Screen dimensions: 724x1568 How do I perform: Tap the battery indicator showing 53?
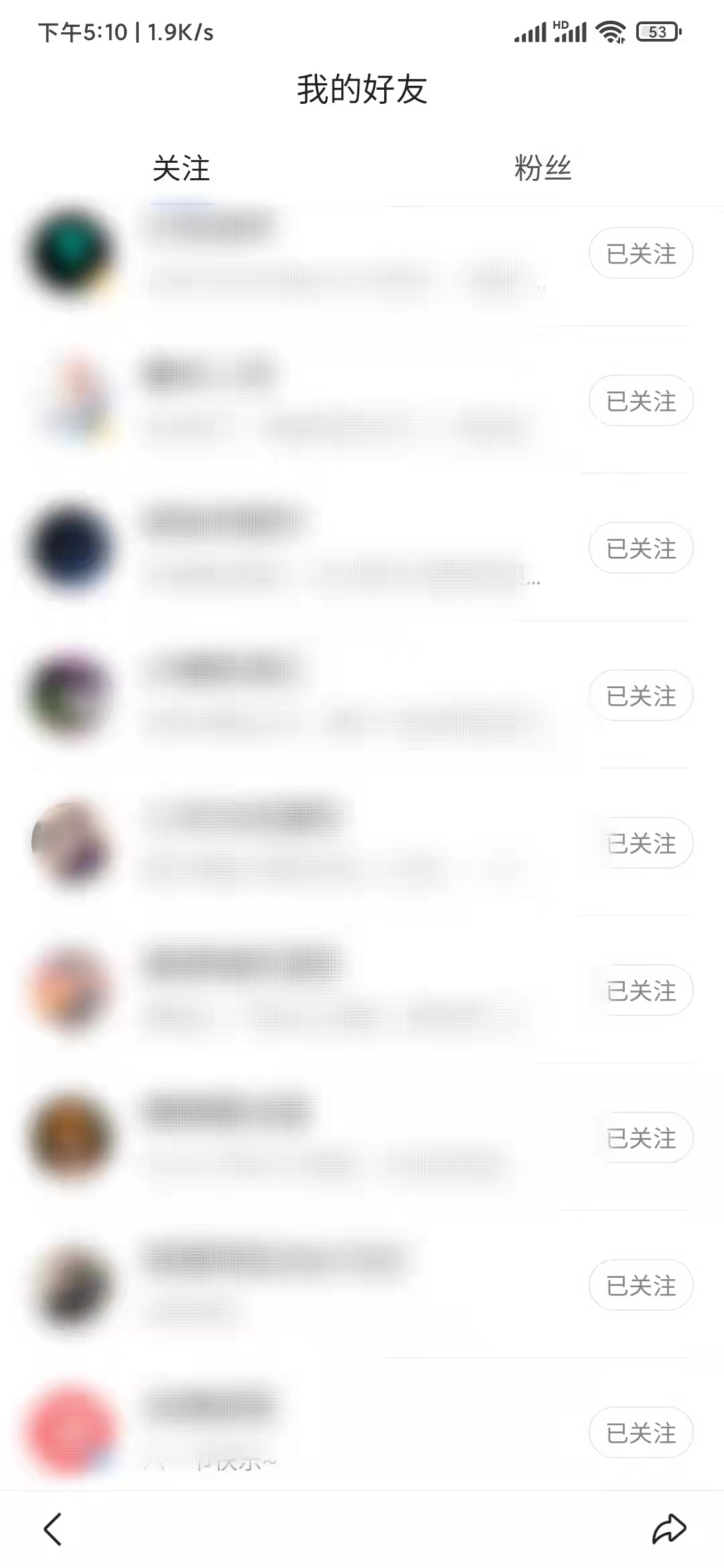click(657, 30)
